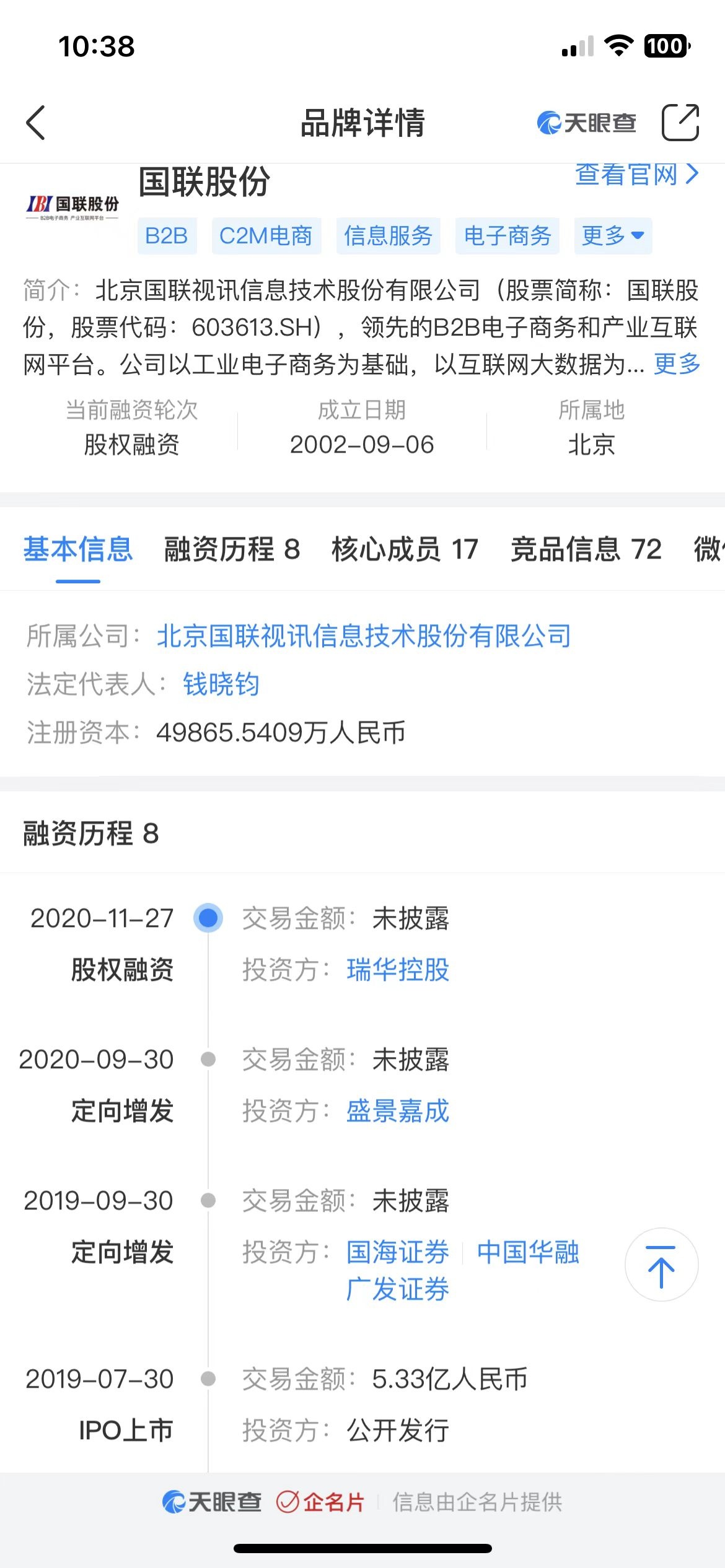
Task: Switch to the 竞品信息 tab
Action: [x=586, y=550]
